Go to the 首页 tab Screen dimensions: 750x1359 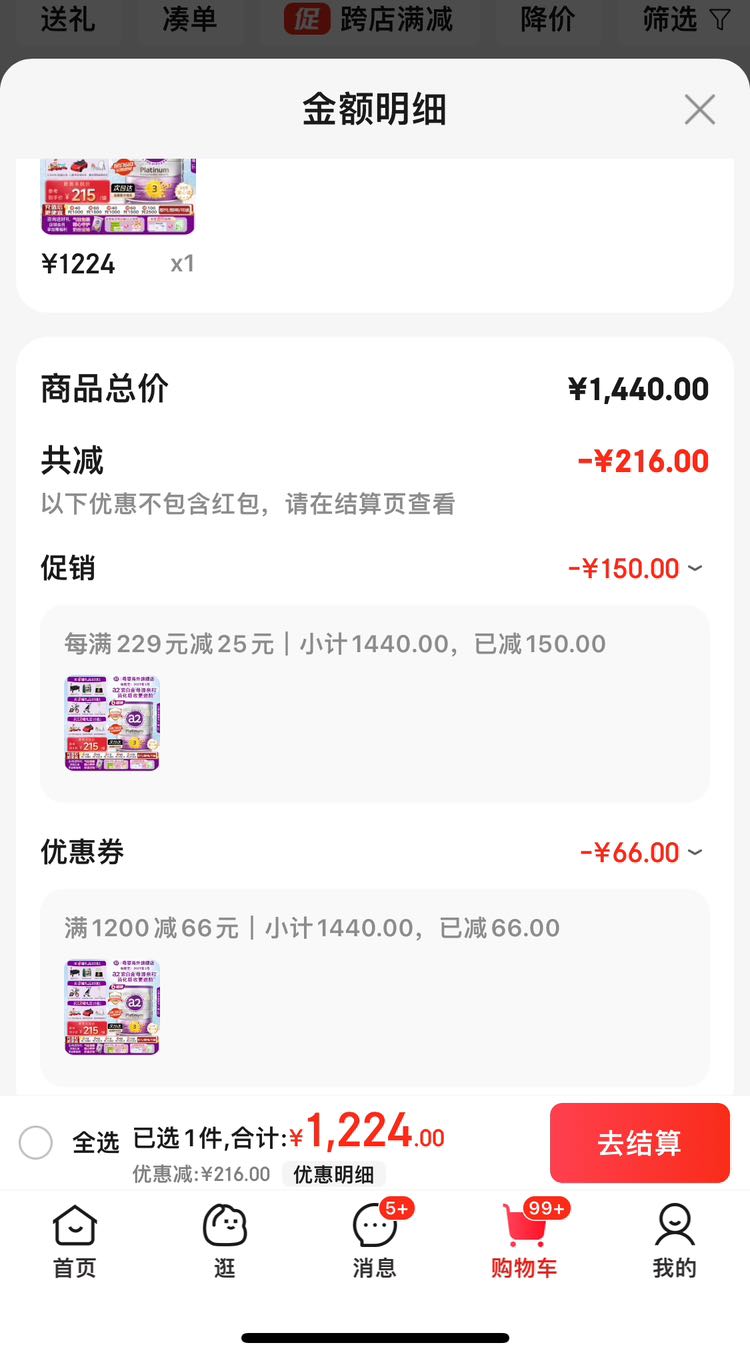click(x=75, y=1241)
